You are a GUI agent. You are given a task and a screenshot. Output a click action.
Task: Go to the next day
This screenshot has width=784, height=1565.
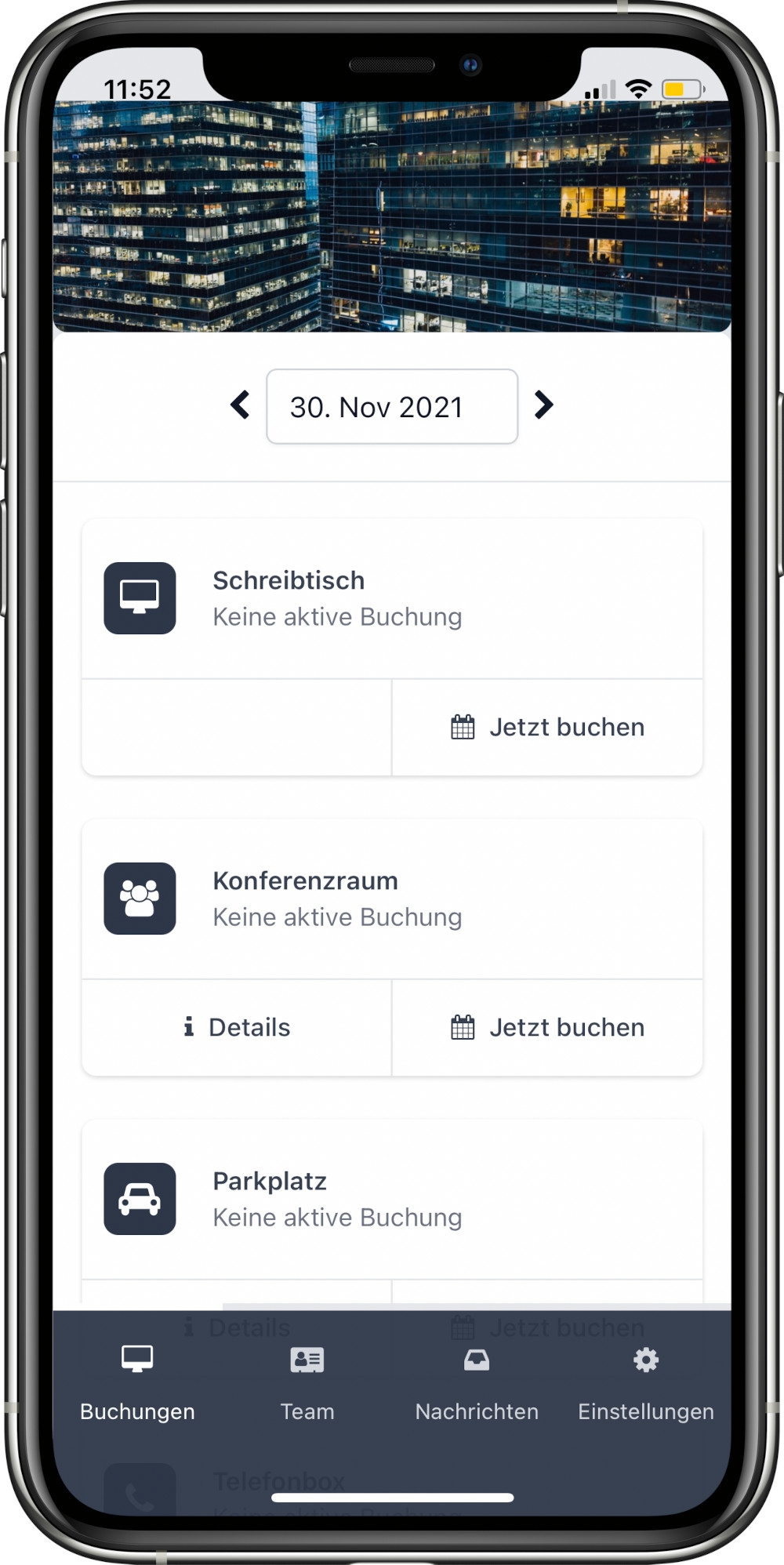543,405
